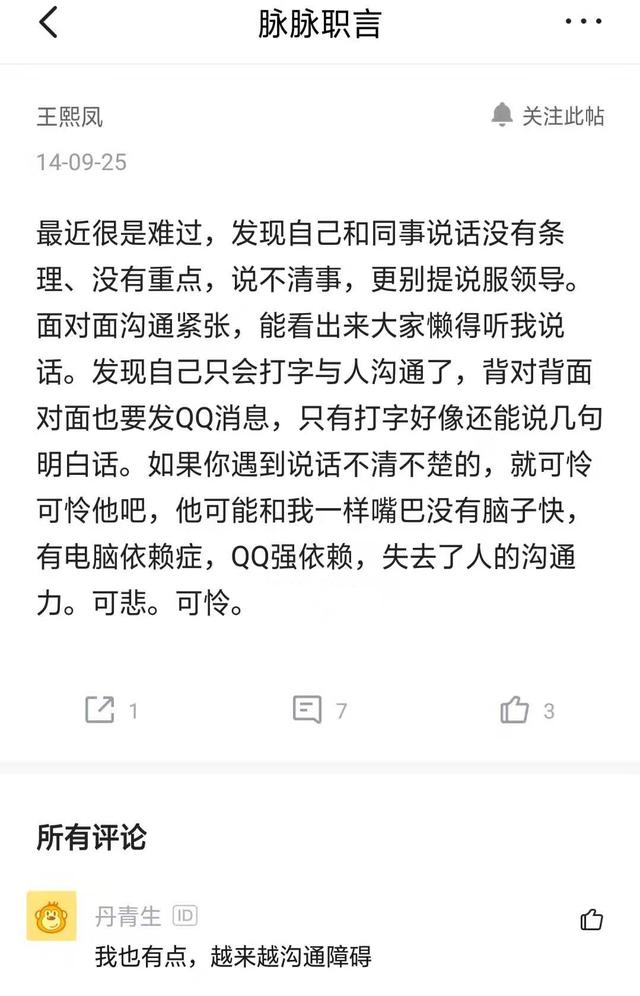This screenshot has width=640, height=996.
Task: Like the comment from 丹青生
Action: pyautogui.click(x=591, y=919)
